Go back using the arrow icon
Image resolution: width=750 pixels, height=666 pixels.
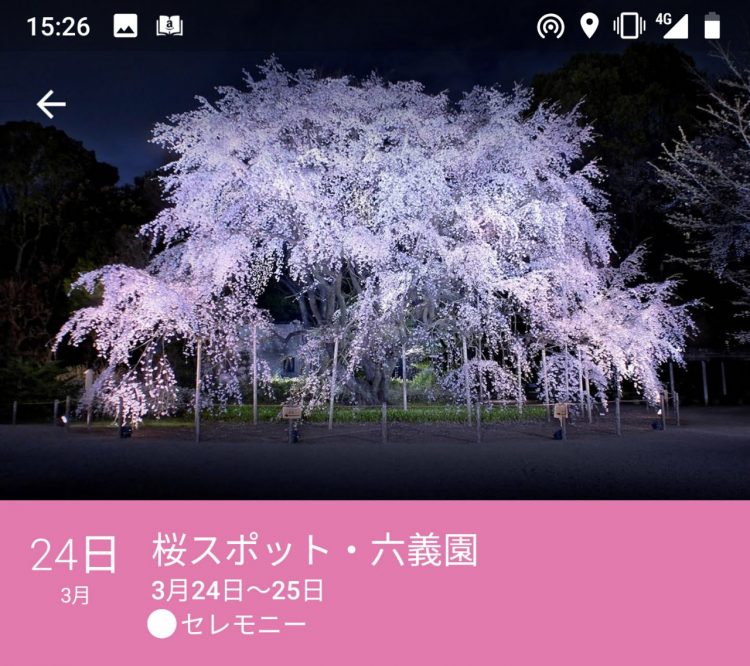coord(51,104)
